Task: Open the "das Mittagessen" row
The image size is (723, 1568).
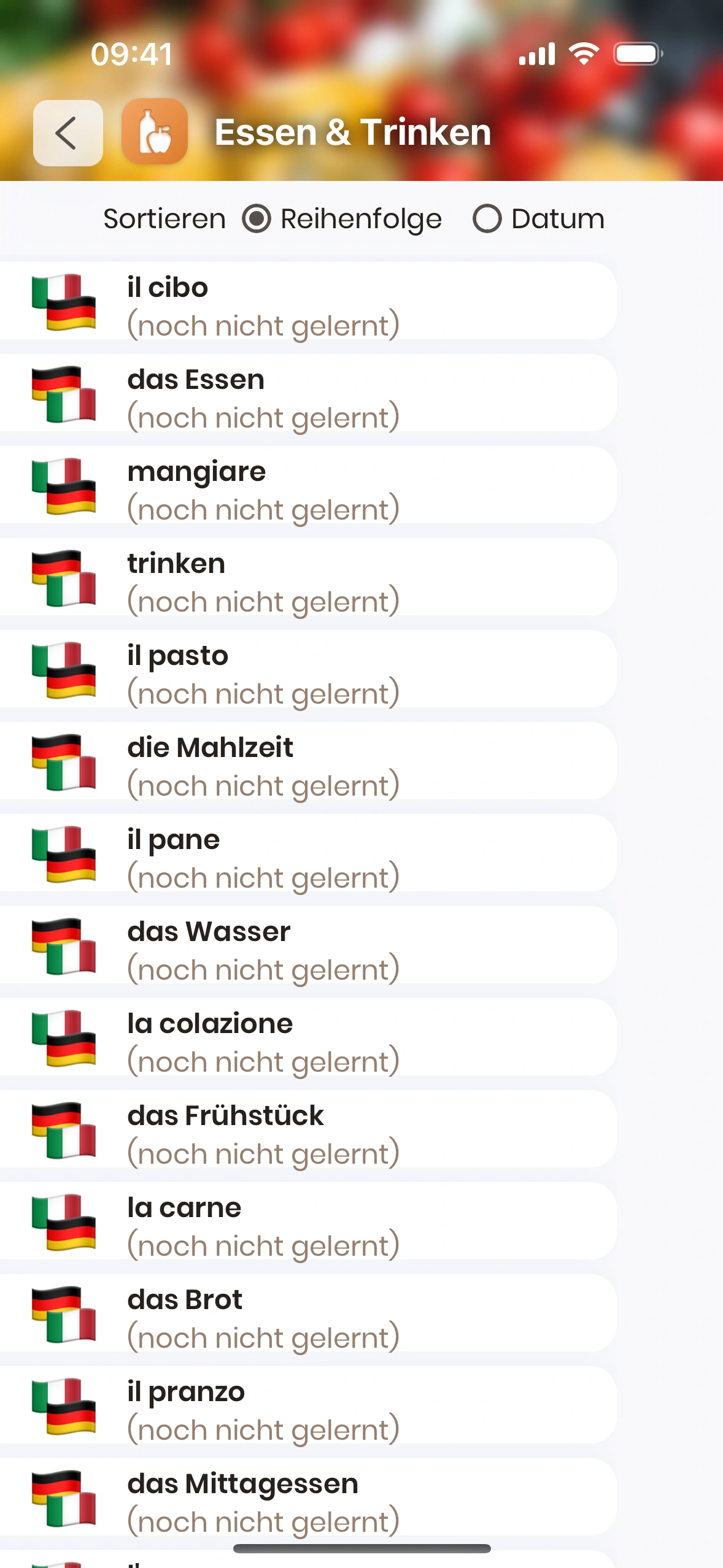Action: coord(307,1498)
